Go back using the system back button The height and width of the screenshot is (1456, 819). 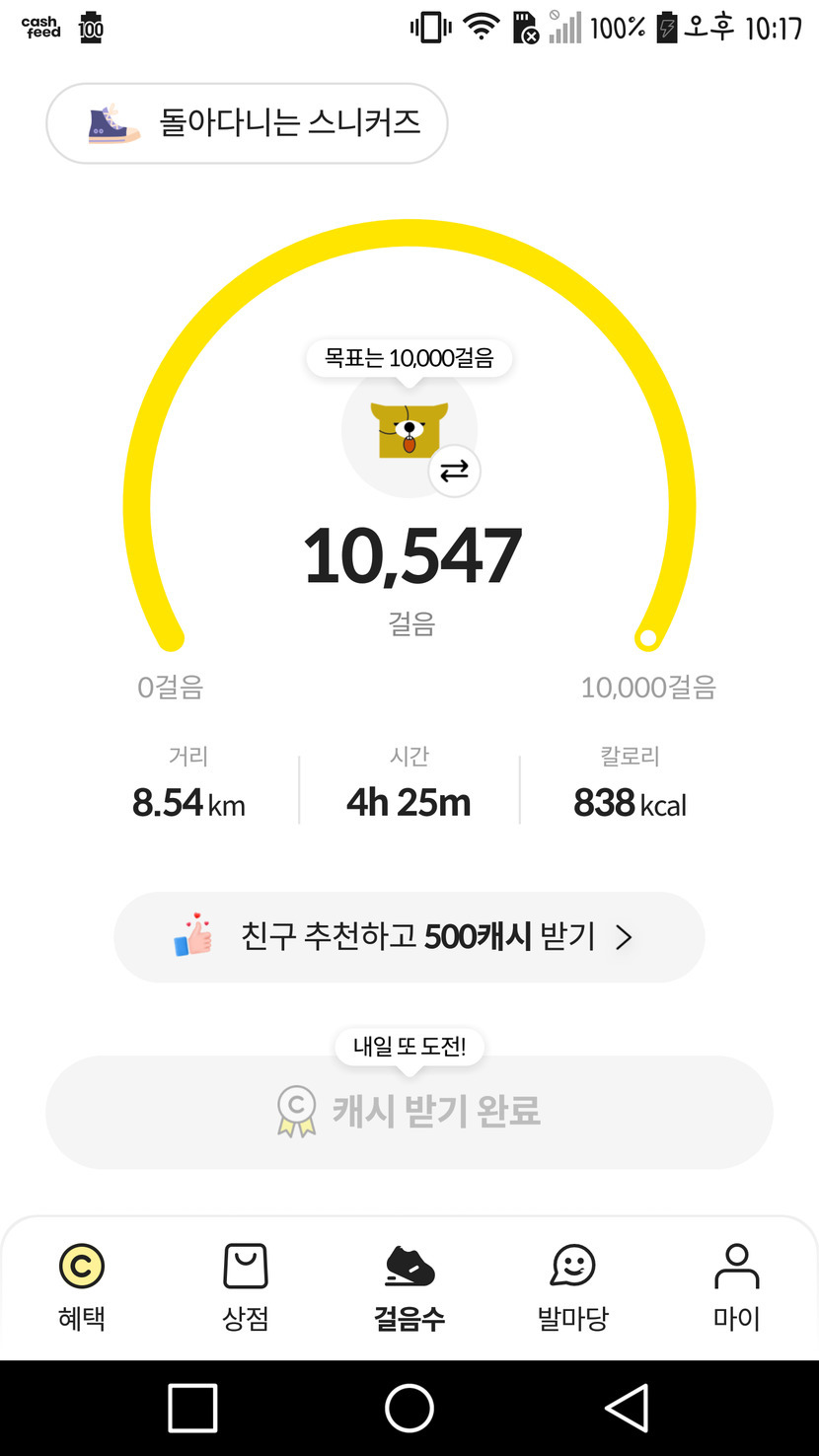[x=627, y=1408]
